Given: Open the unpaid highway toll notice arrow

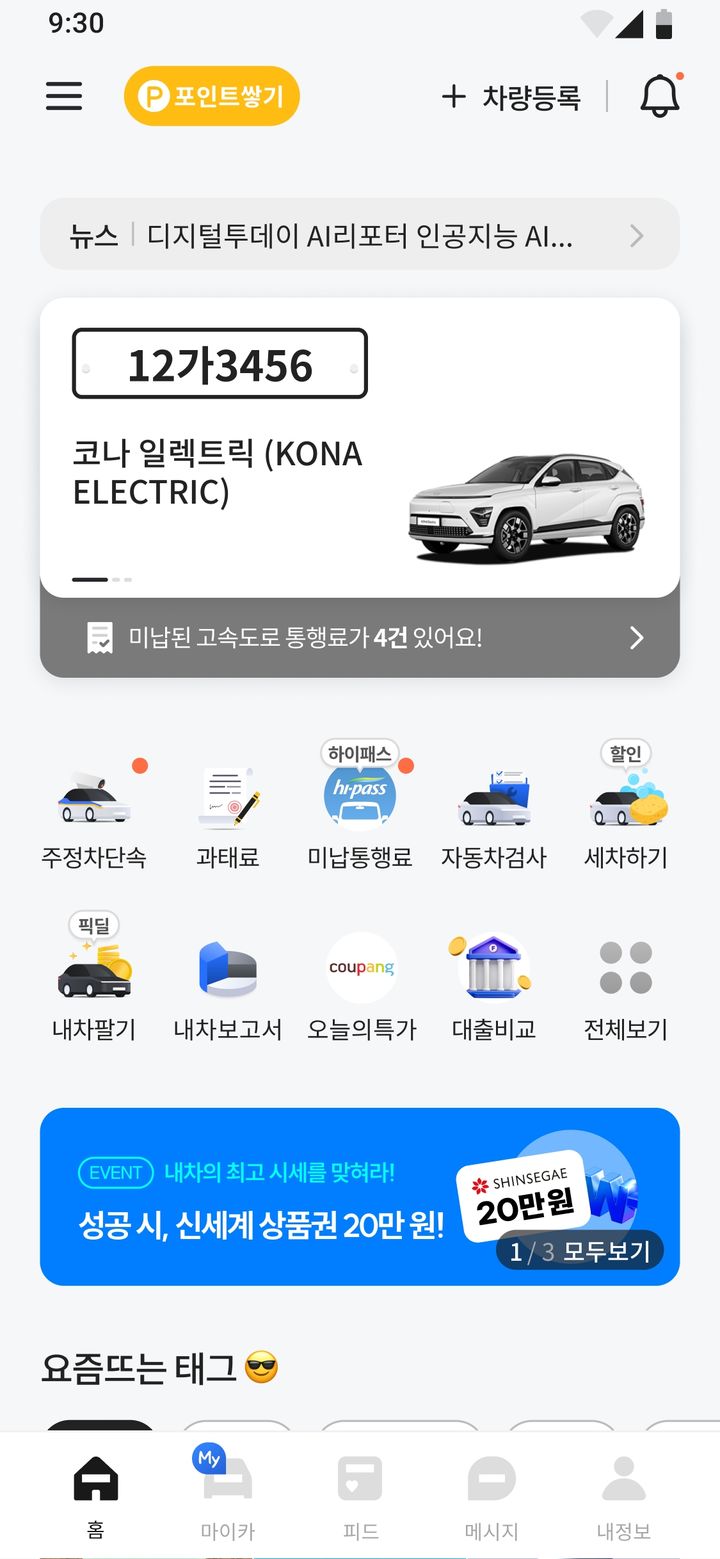Looking at the screenshot, I should tap(637, 637).
